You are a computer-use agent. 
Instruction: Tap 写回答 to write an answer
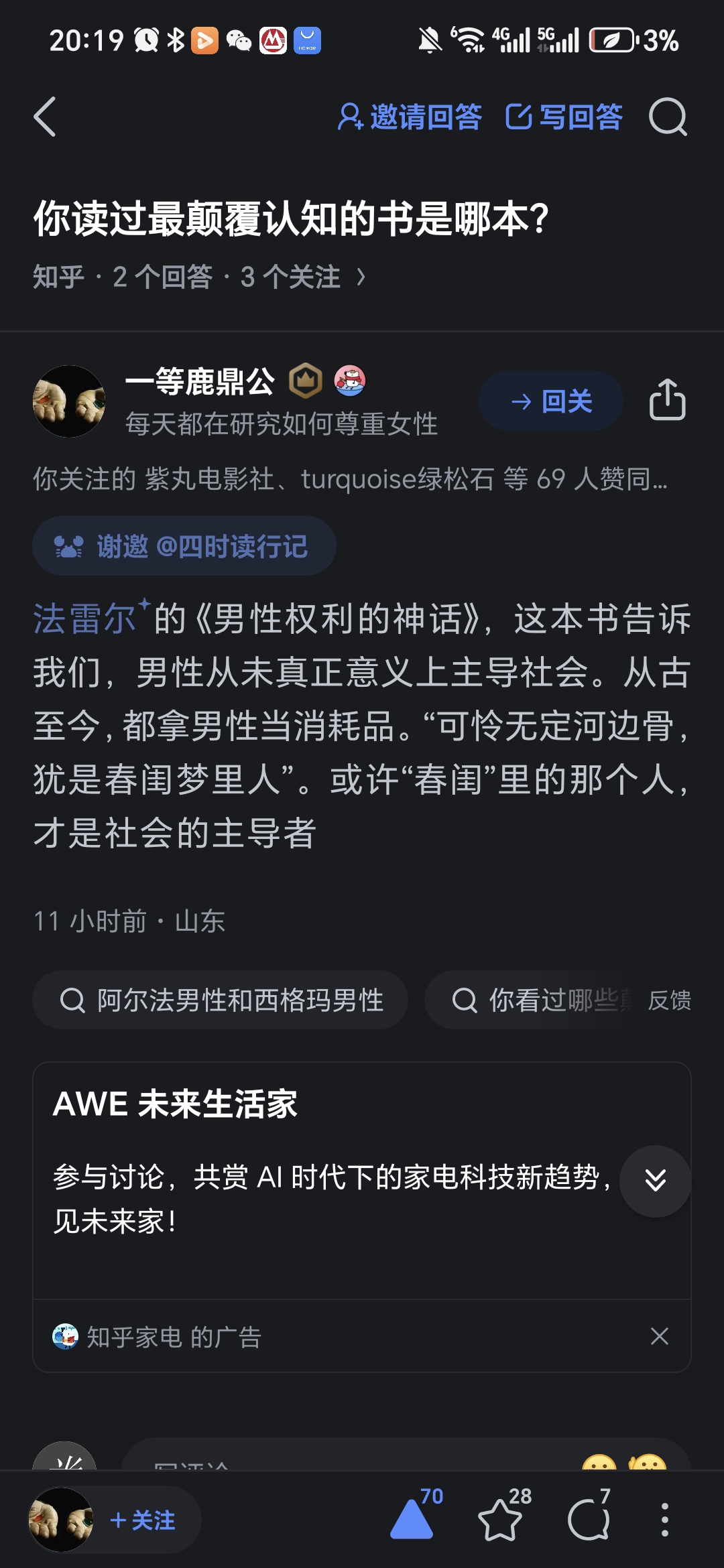tap(564, 117)
